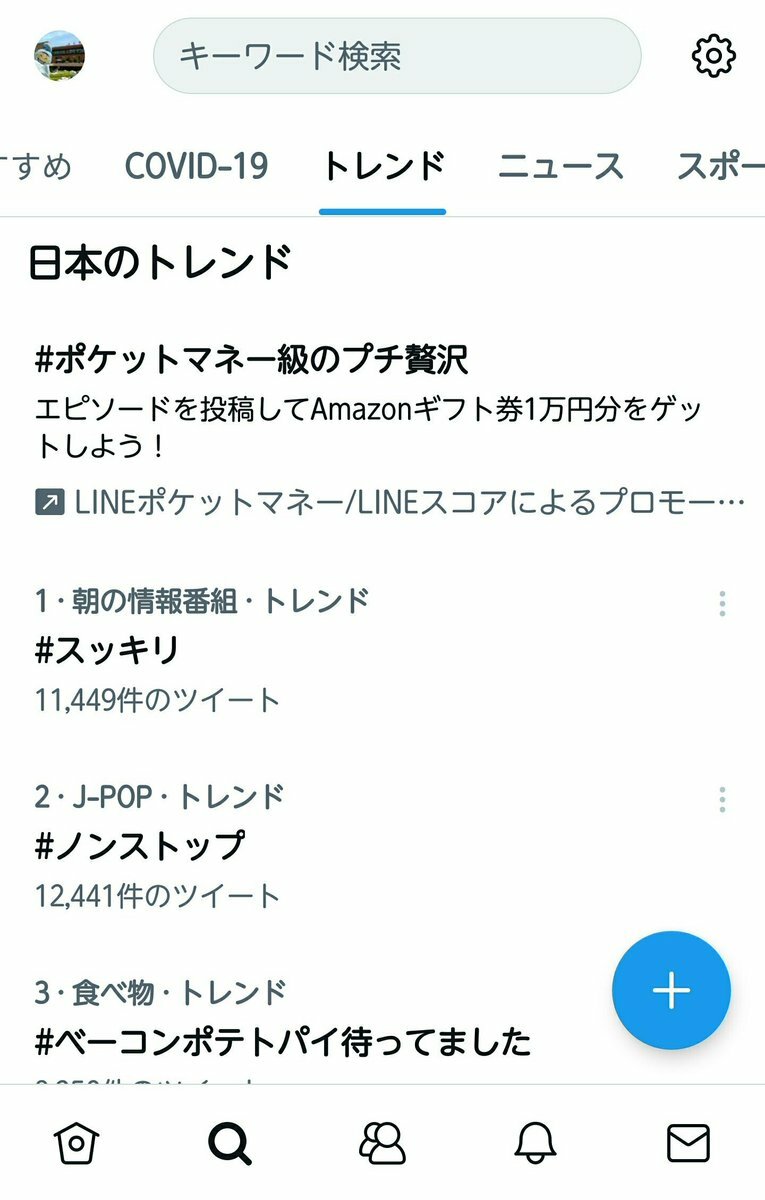Compose a new tweet with plus button
The image size is (765, 1200).
tap(671, 991)
